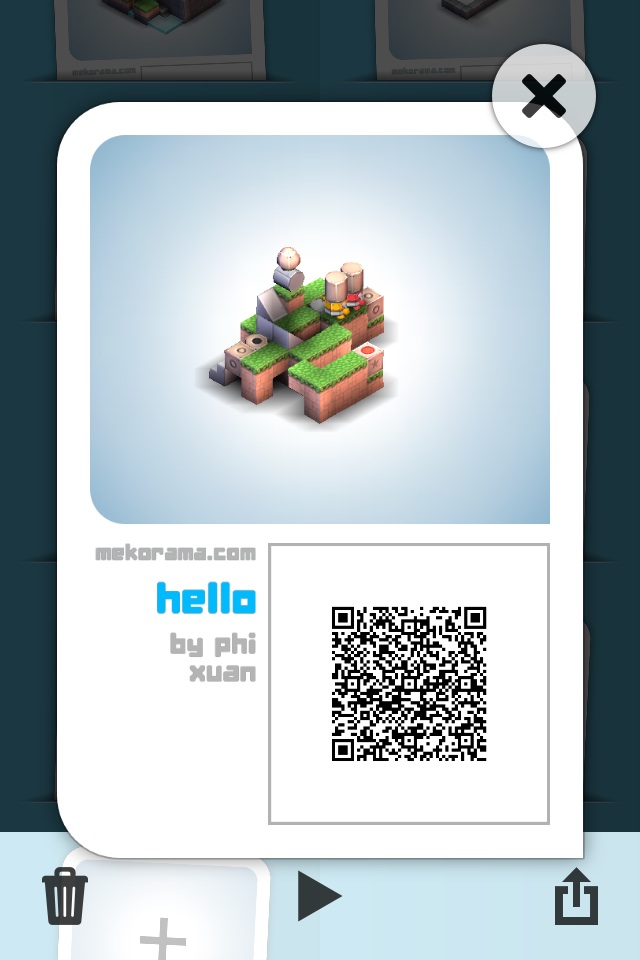
Task: Close the hello level card
Action: [x=544, y=96]
